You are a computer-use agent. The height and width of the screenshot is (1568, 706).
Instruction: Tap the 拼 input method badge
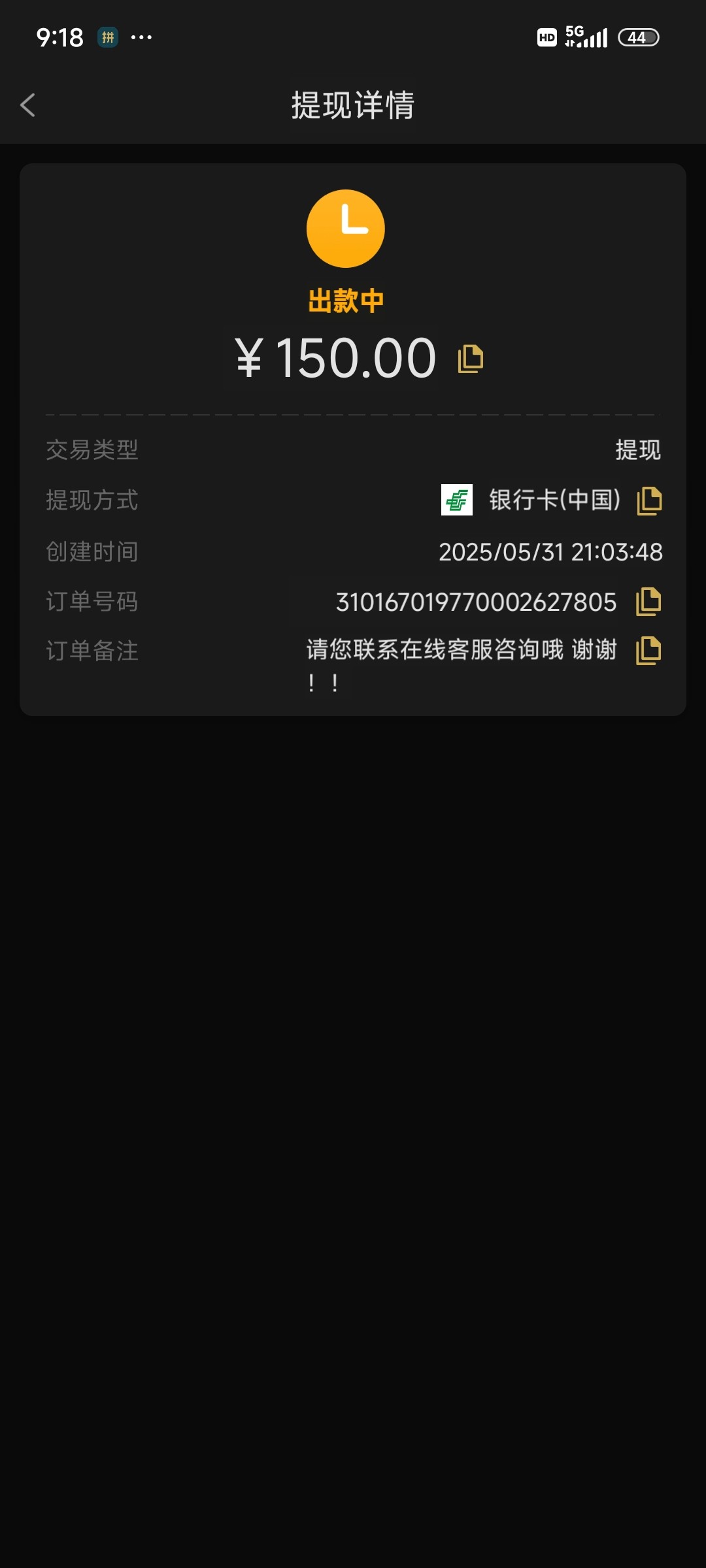[108, 39]
